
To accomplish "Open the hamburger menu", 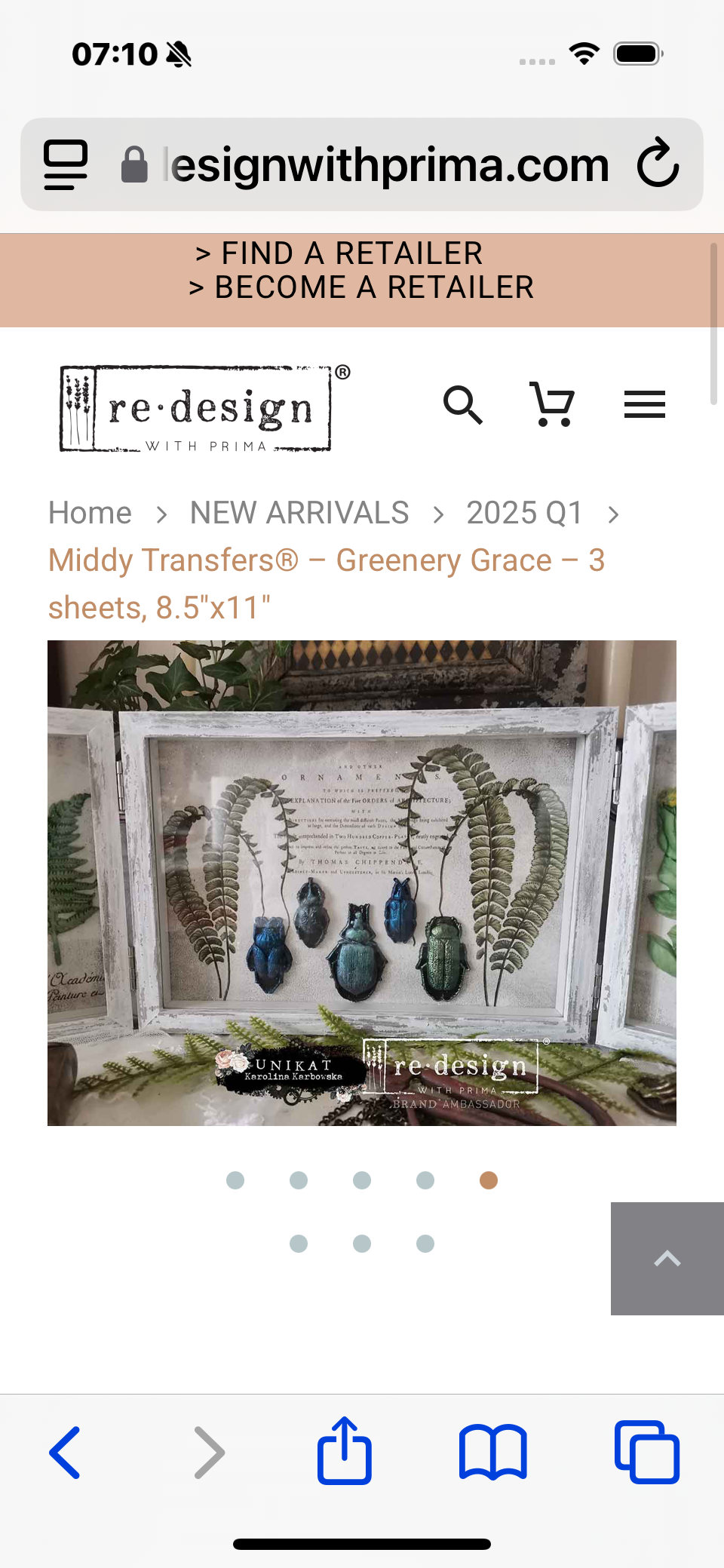I will tap(645, 404).
